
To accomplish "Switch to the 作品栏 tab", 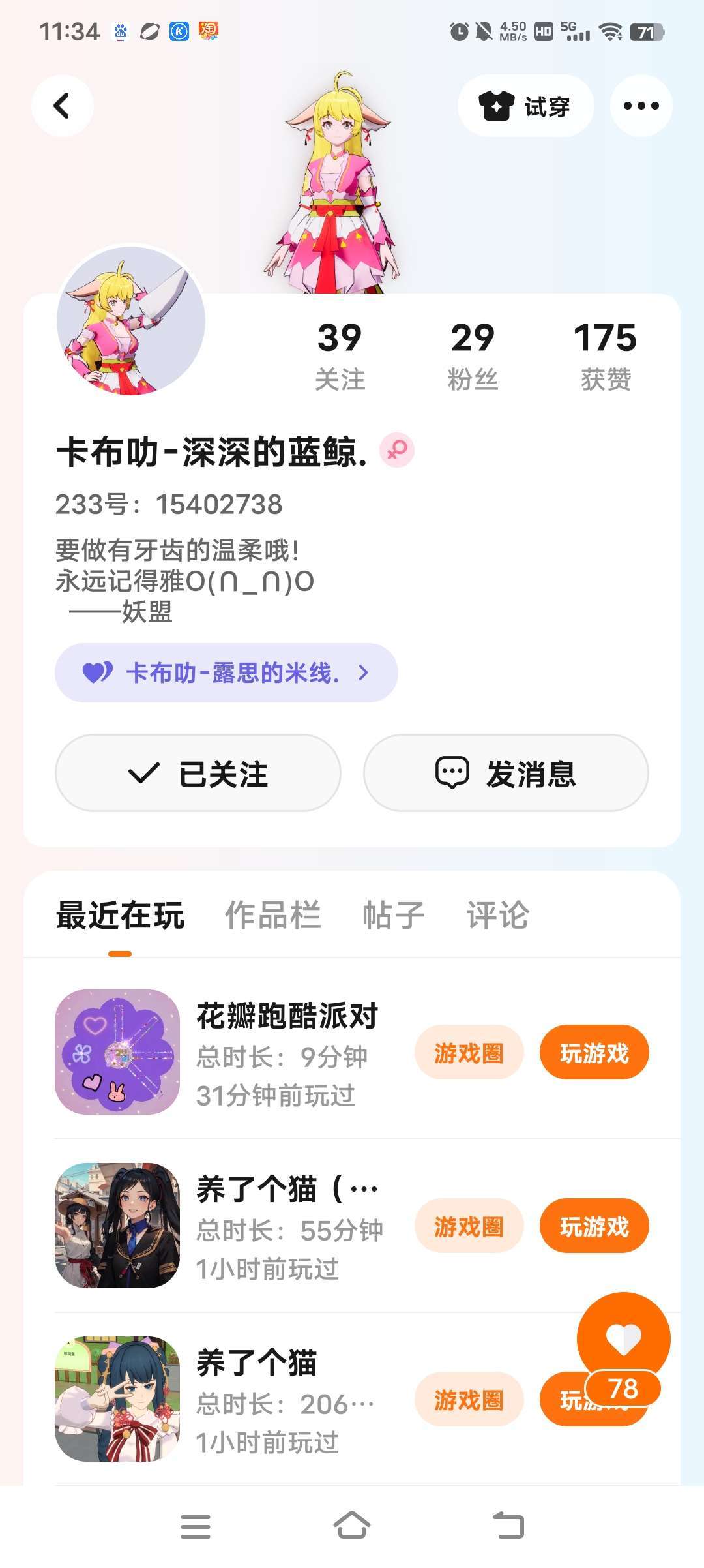I will [x=272, y=914].
